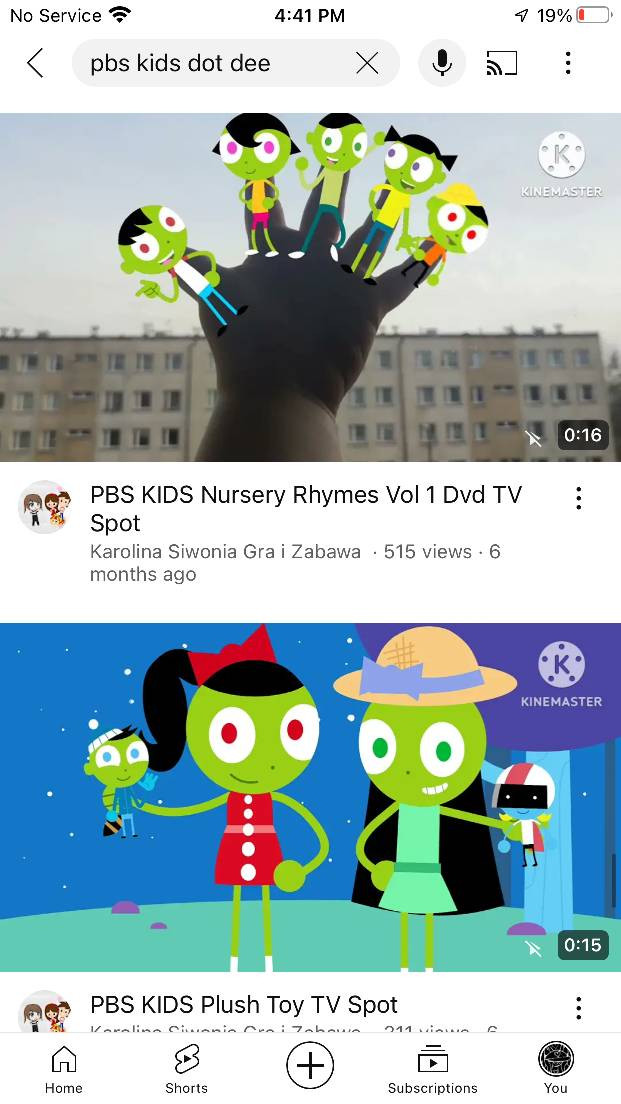Image resolution: width=621 pixels, height=1104 pixels.
Task: Cast to a device
Action: pos(502,64)
